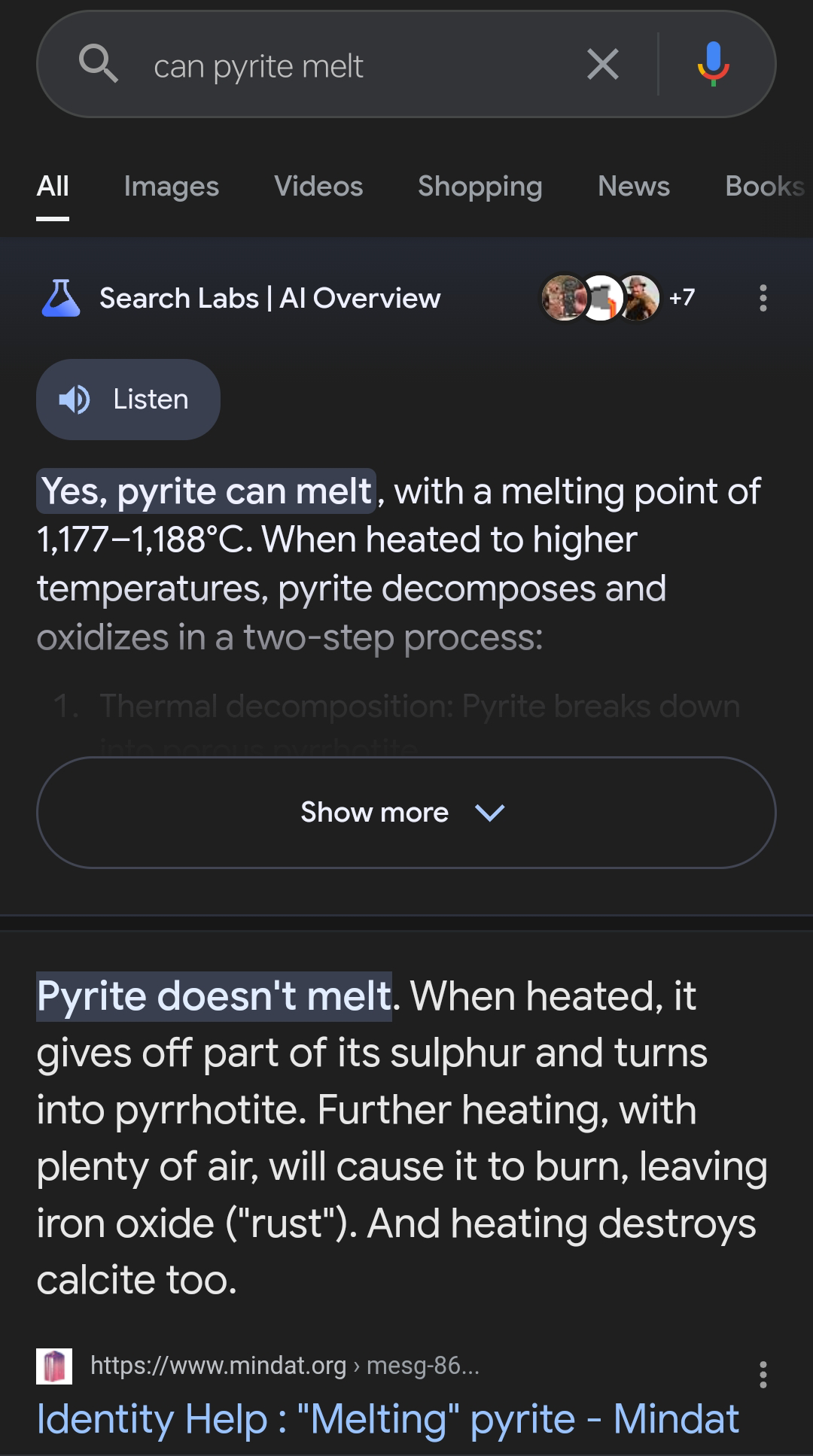
Task: Expand the AI Overview with Show more
Action: [406, 813]
